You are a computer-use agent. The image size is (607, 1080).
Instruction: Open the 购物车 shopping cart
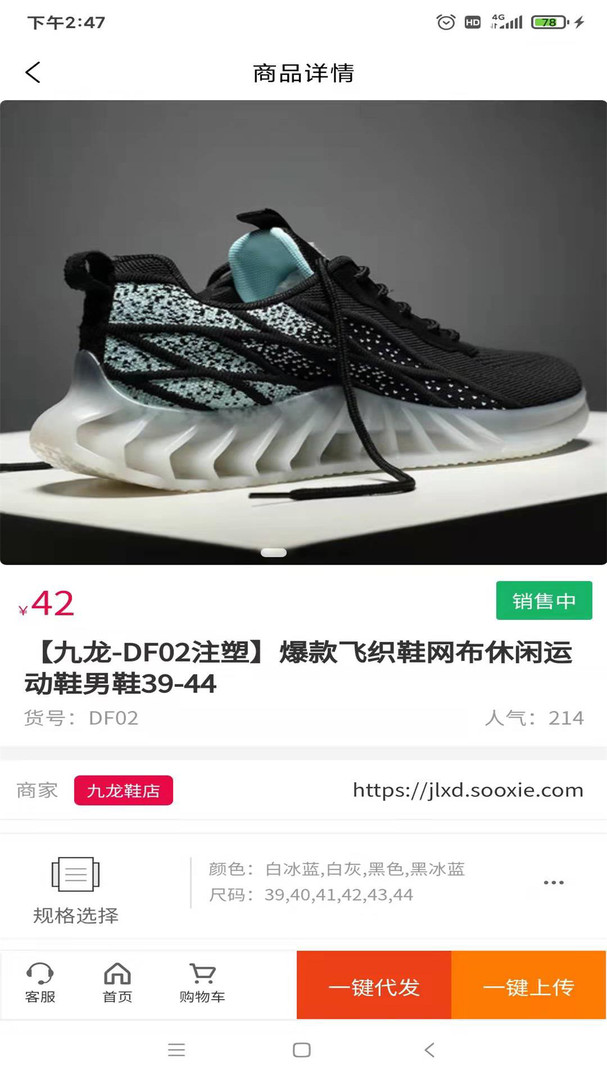[202, 982]
